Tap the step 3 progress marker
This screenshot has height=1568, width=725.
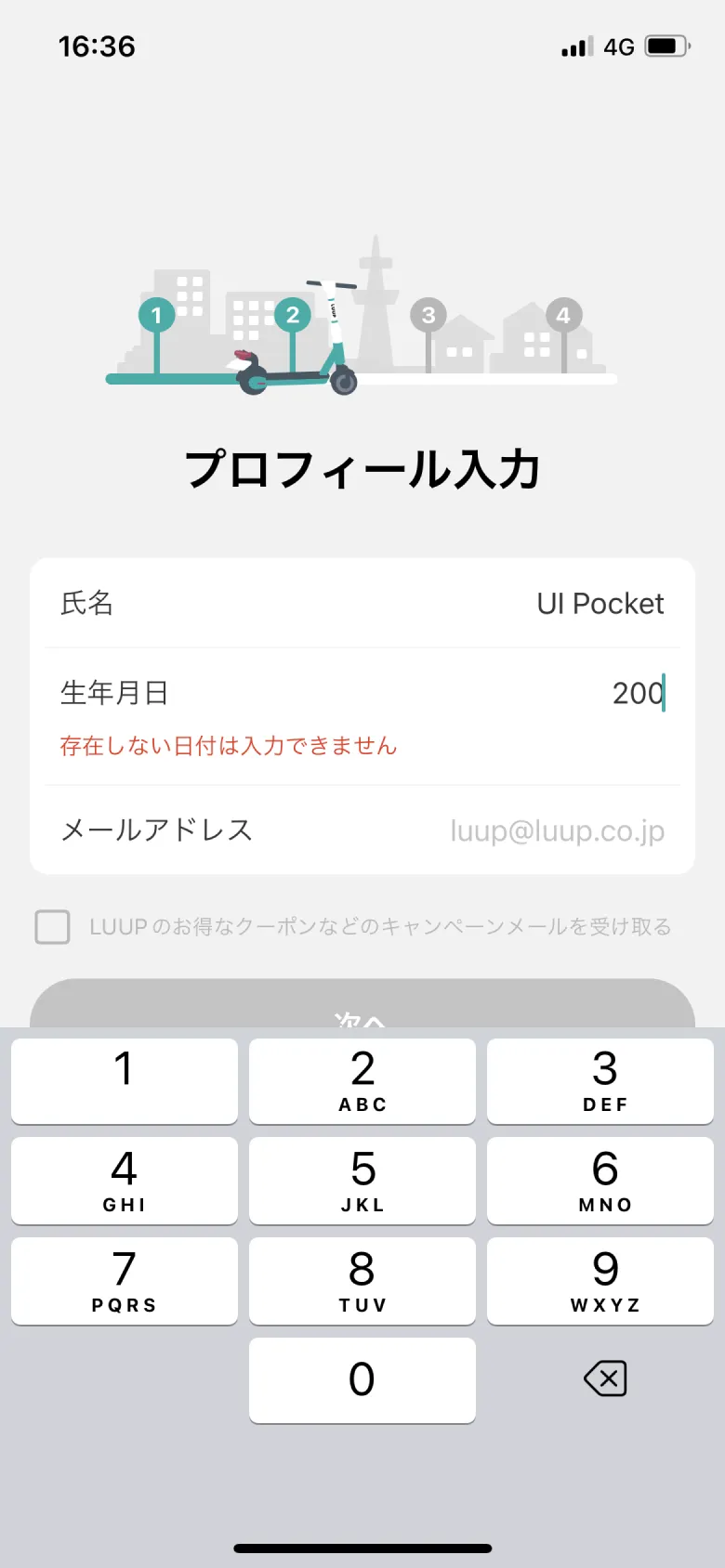[x=428, y=315]
